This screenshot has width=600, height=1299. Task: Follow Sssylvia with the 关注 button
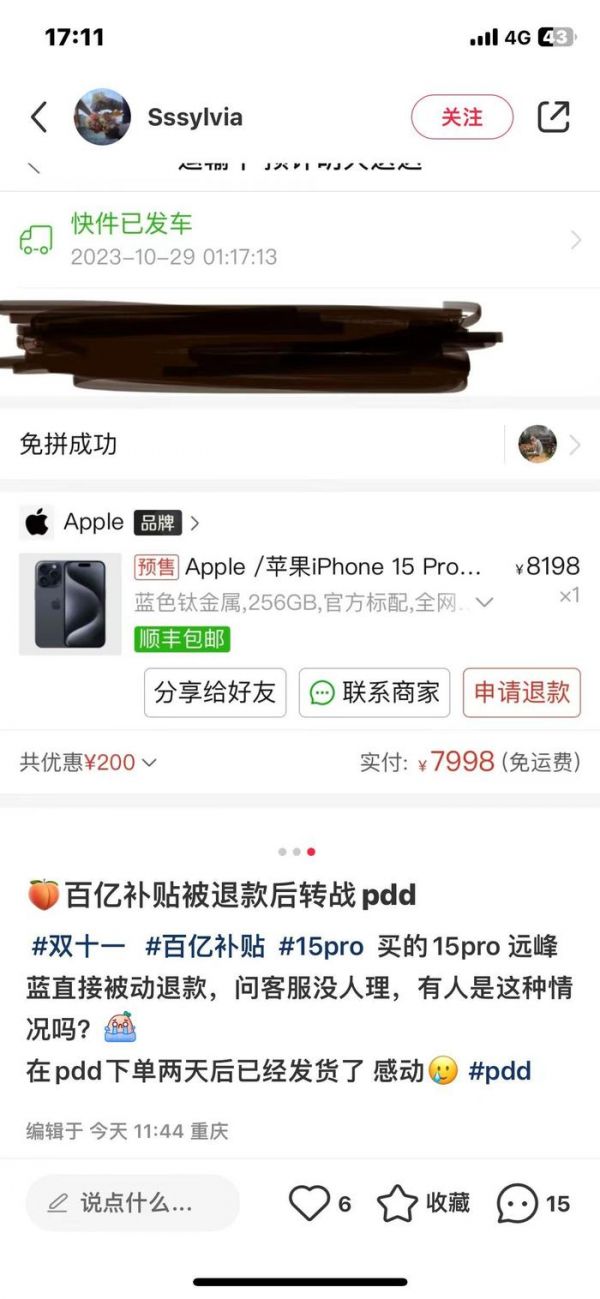coord(461,117)
